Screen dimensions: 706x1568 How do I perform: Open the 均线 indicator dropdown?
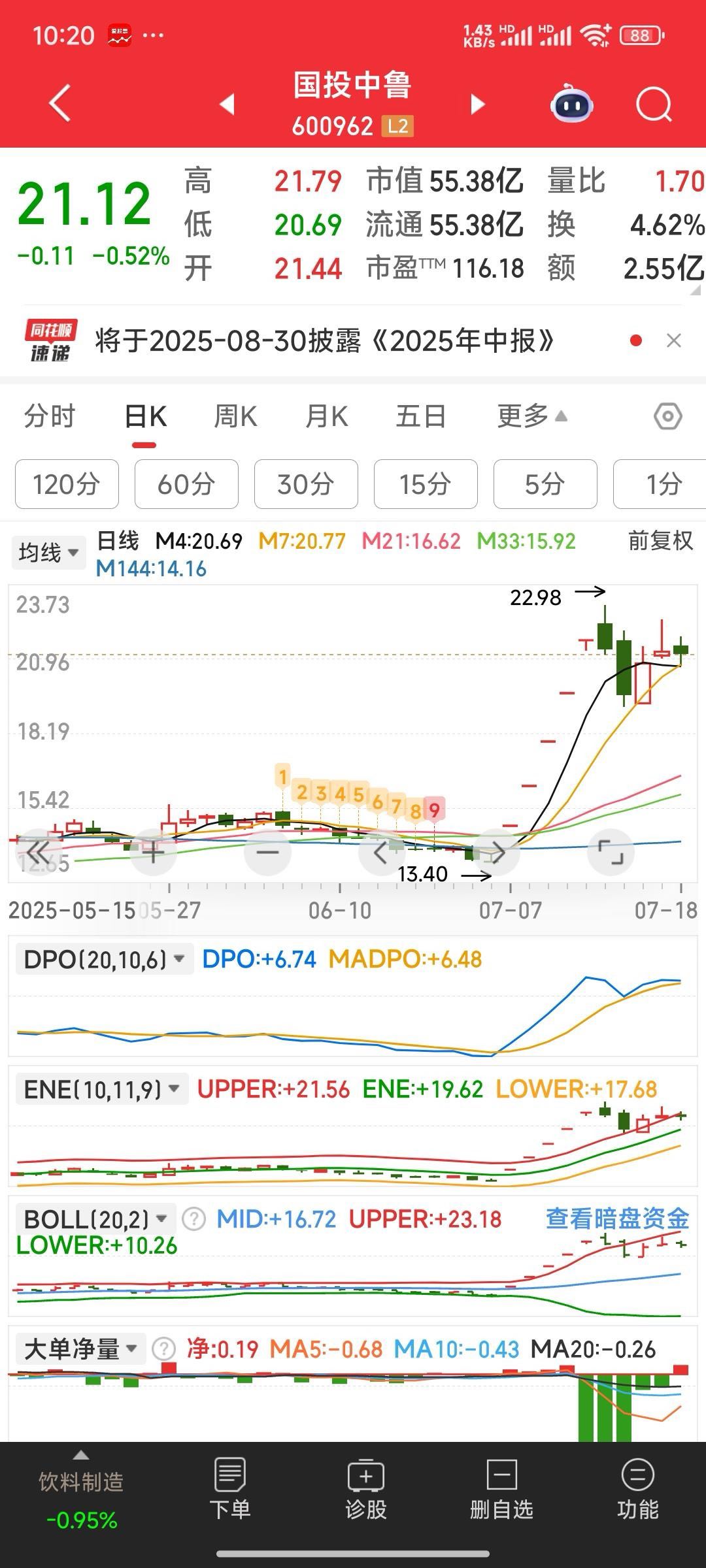coord(48,553)
